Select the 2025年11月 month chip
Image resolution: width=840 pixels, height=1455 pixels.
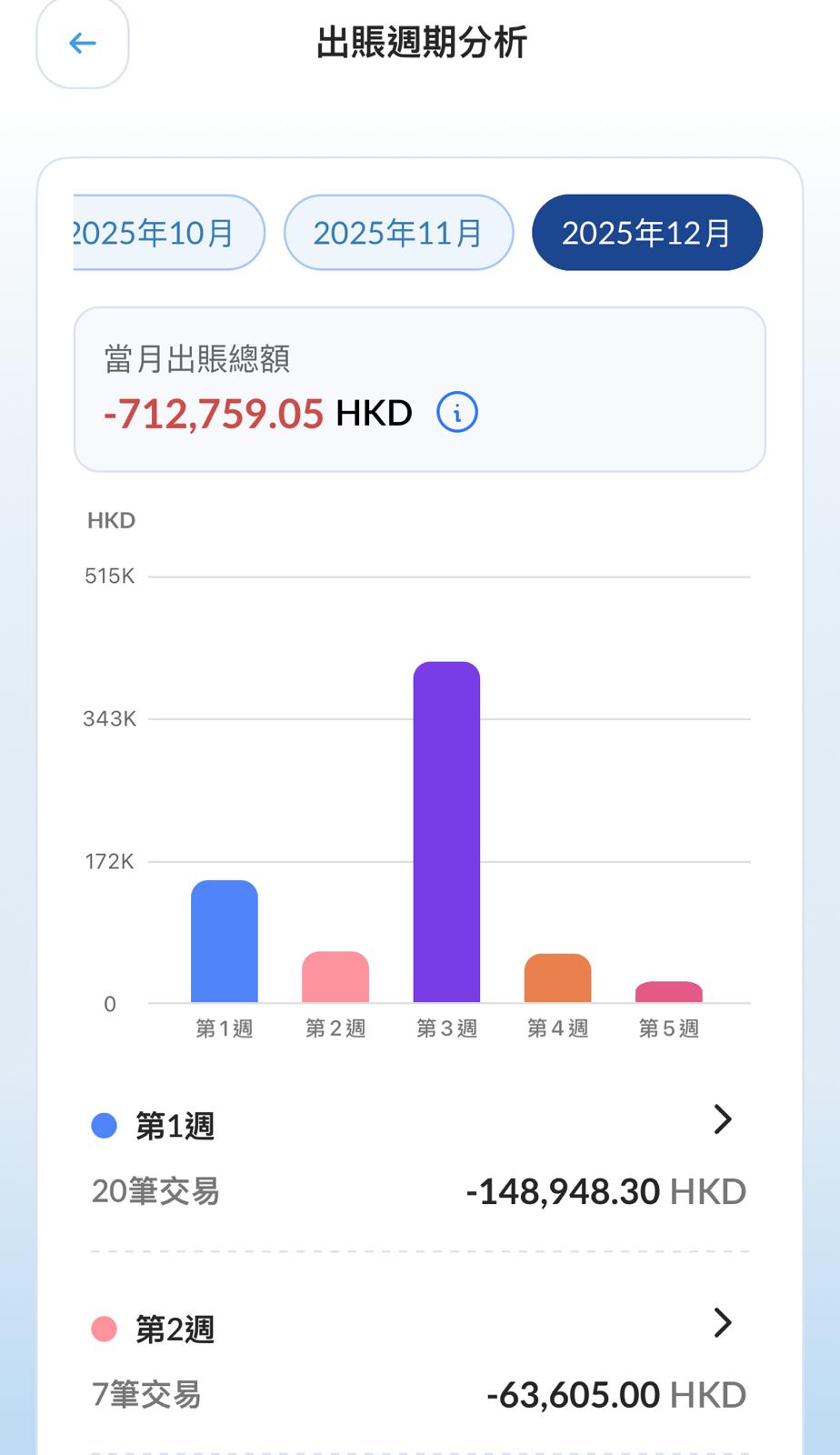point(398,233)
